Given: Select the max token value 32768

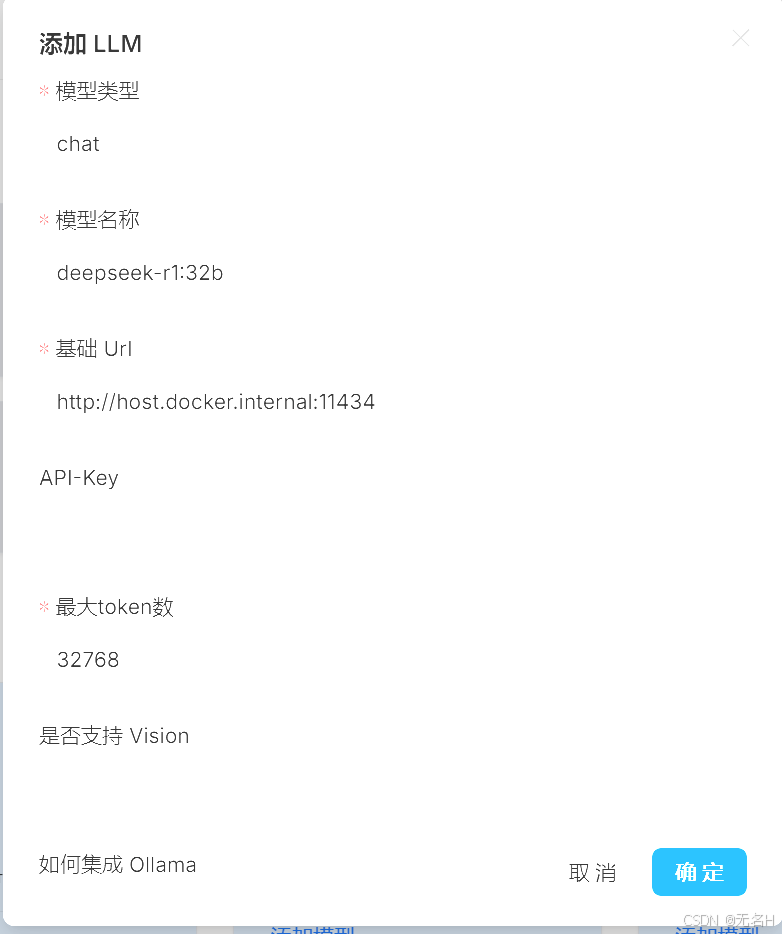Looking at the screenshot, I should (x=90, y=659).
